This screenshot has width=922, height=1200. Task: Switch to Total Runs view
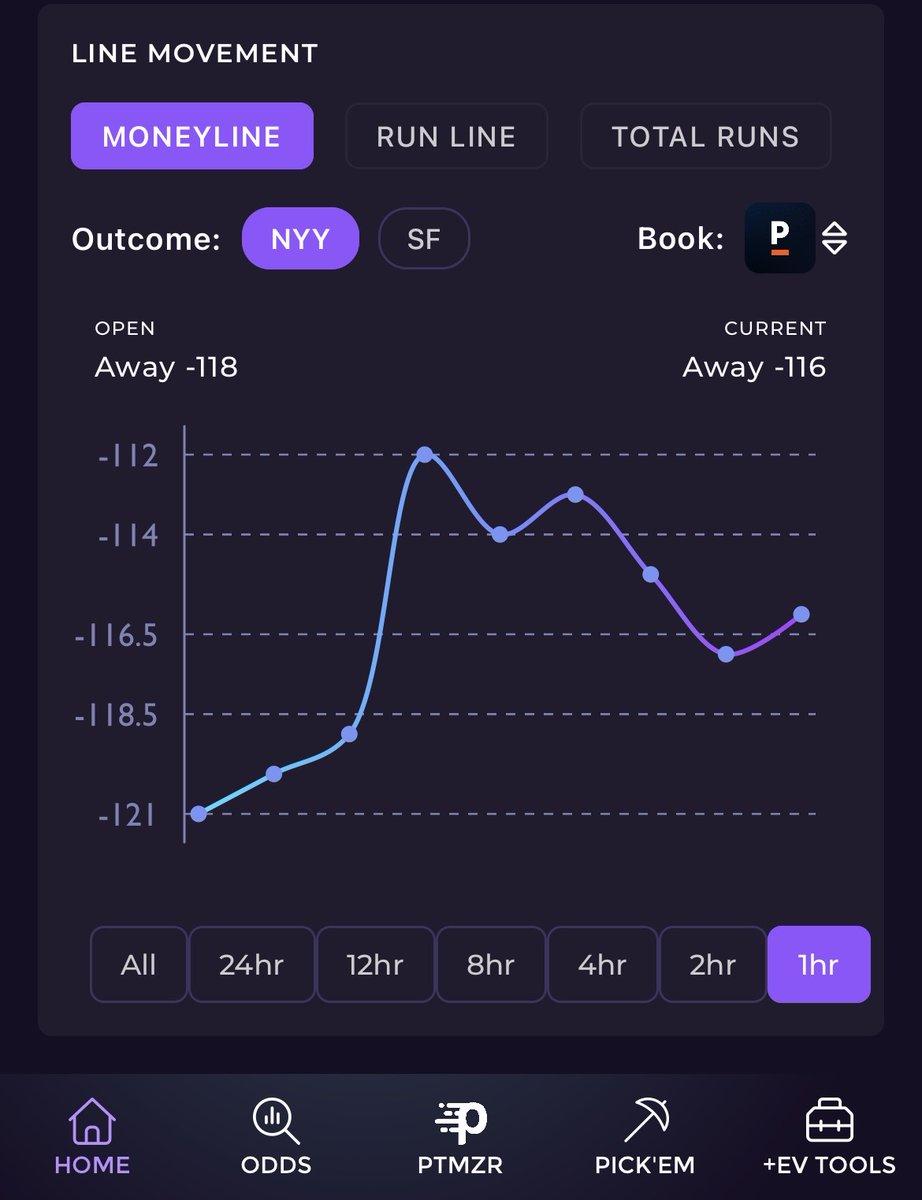(x=706, y=136)
